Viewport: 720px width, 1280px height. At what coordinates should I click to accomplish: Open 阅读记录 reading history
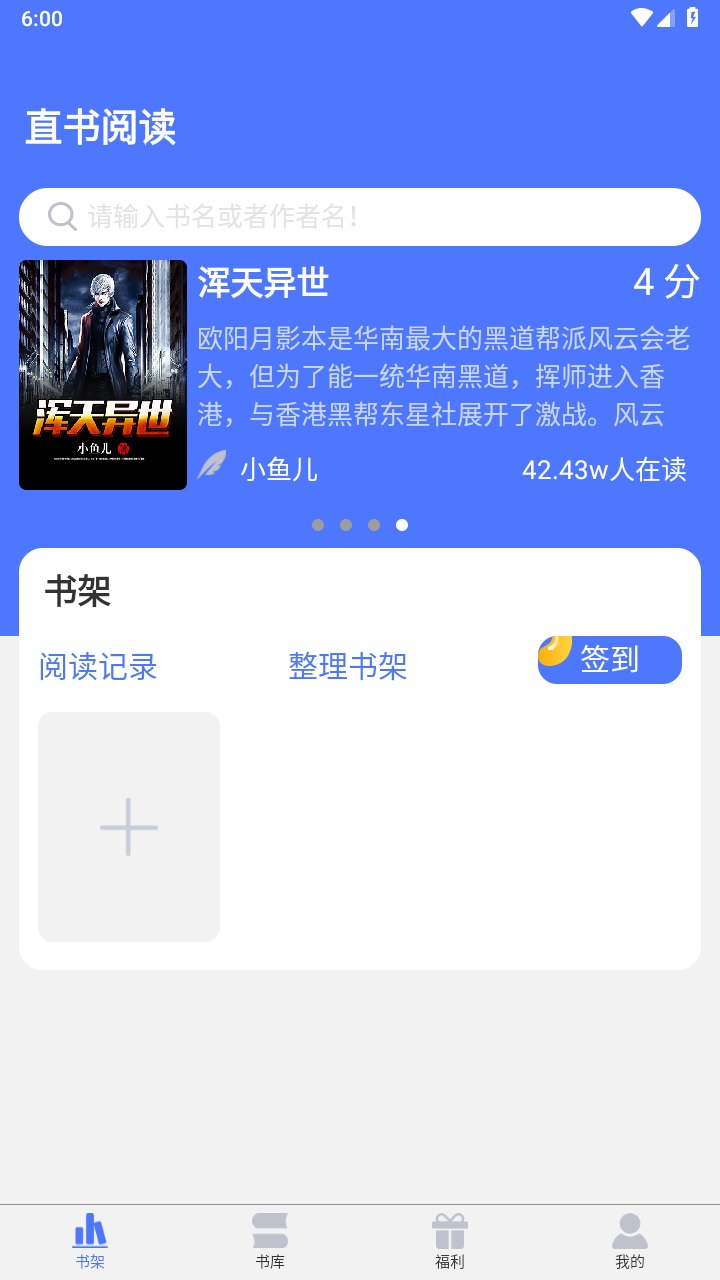(97, 667)
